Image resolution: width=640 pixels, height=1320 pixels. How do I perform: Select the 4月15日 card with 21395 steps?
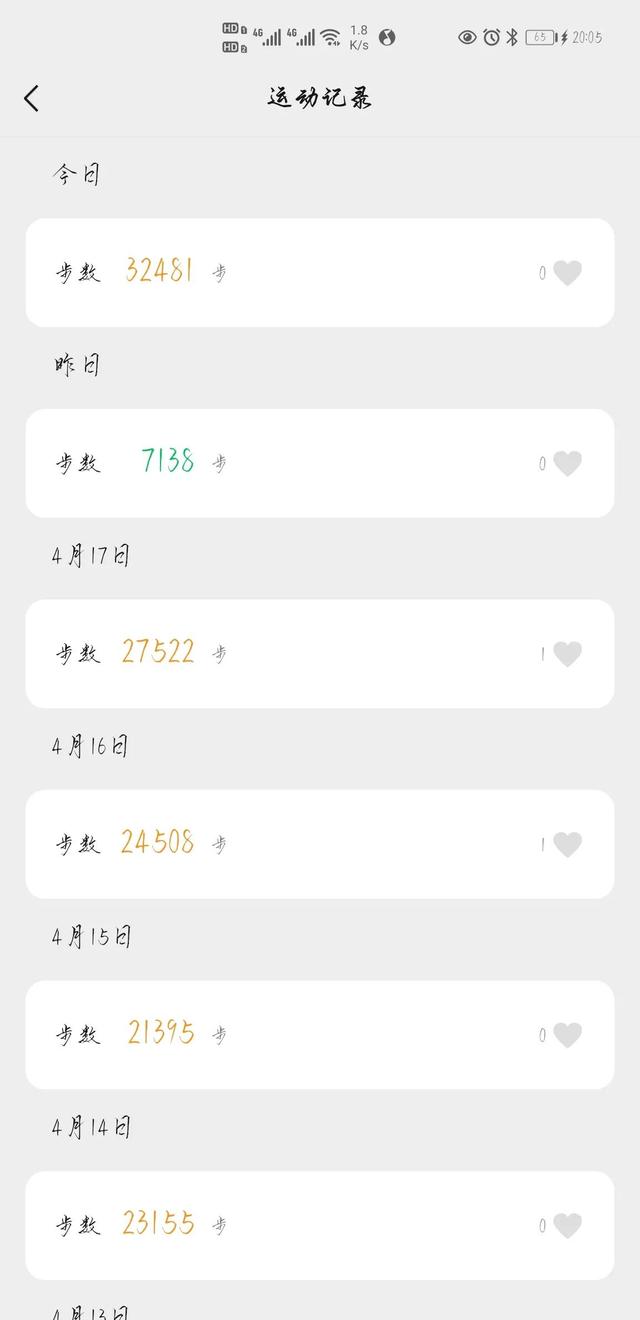320,1034
